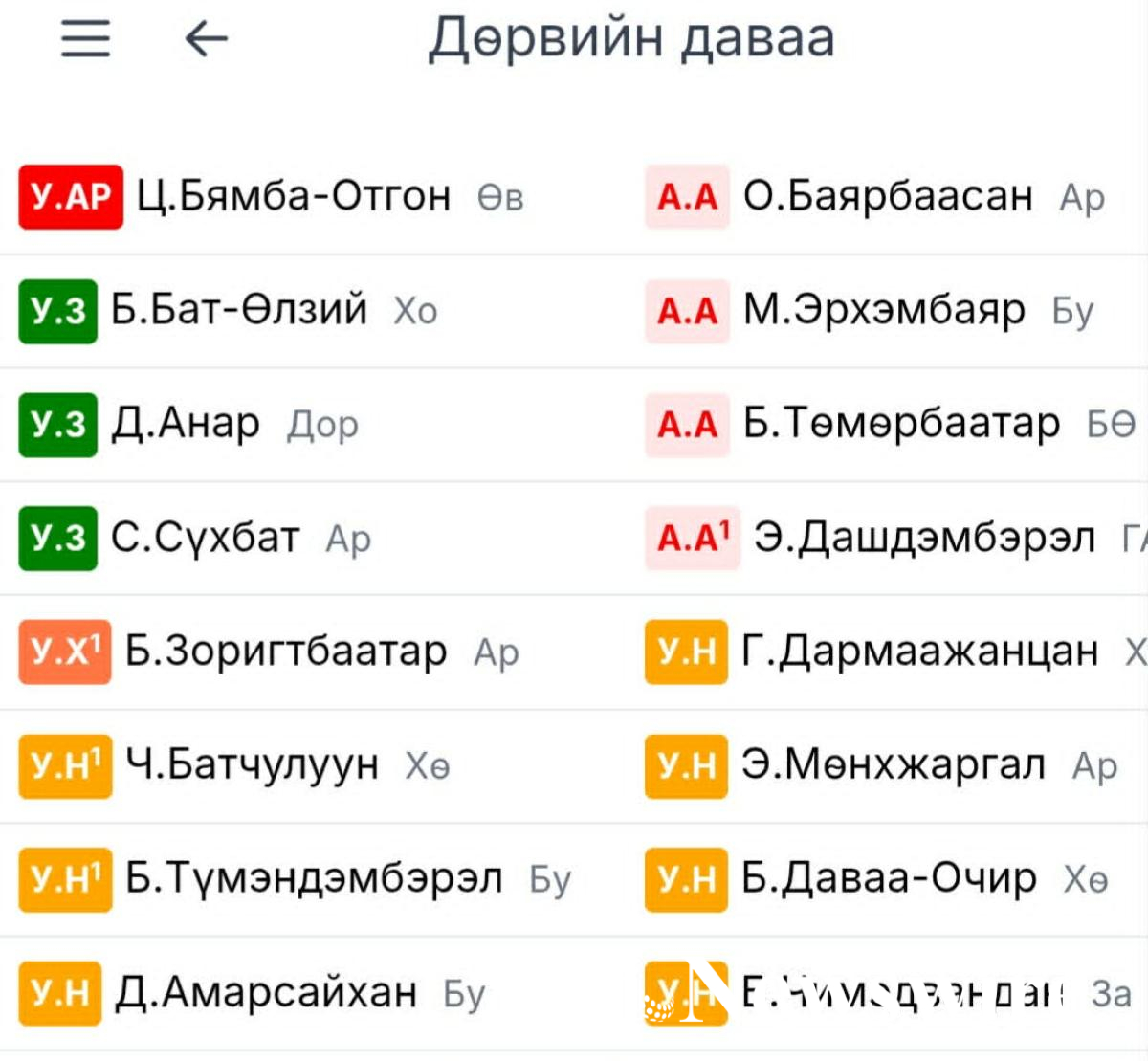Select Б.Бат-Өлзий from the list

(x=239, y=310)
